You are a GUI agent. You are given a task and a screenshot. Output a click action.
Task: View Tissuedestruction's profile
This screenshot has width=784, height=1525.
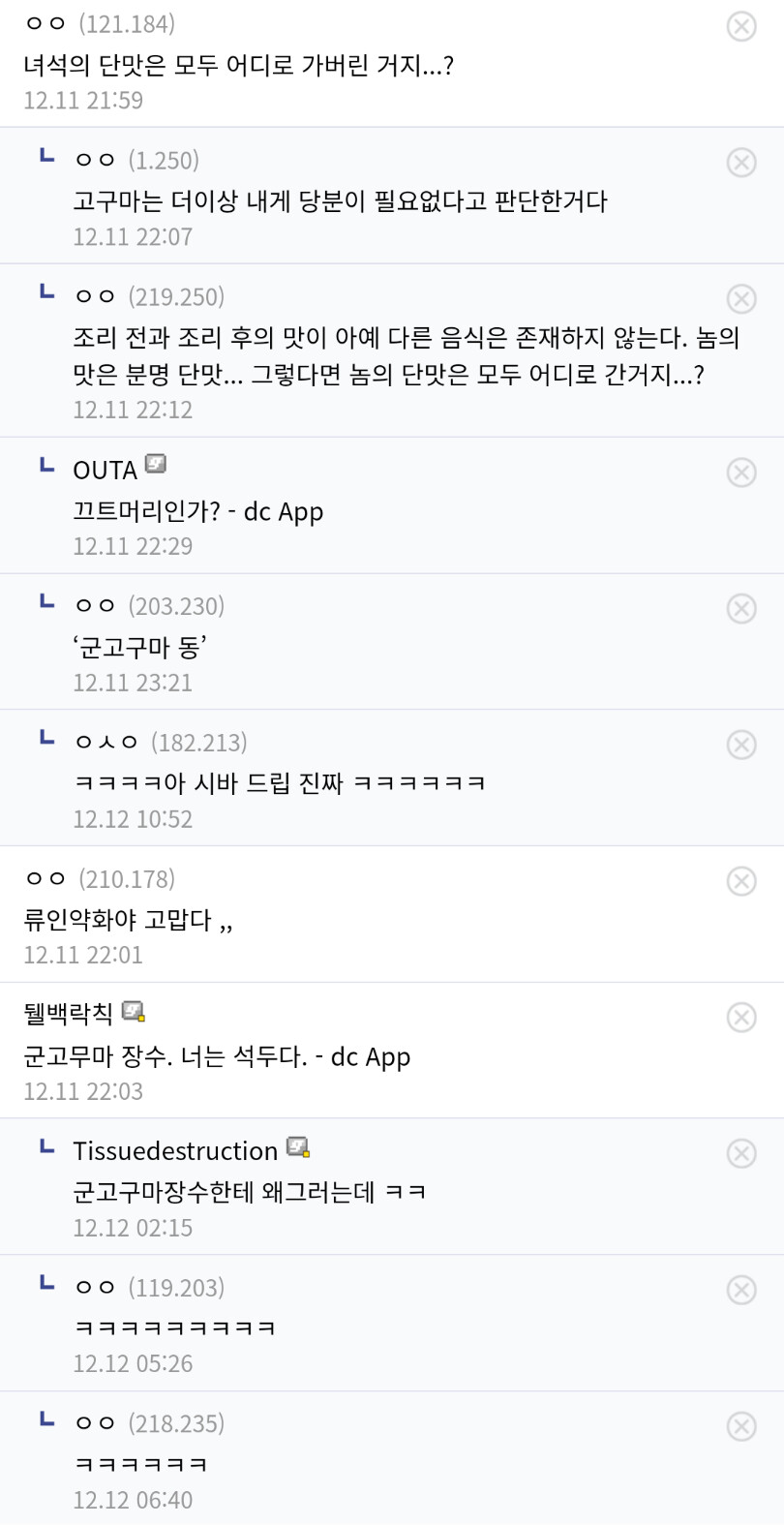tap(175, 1151)
